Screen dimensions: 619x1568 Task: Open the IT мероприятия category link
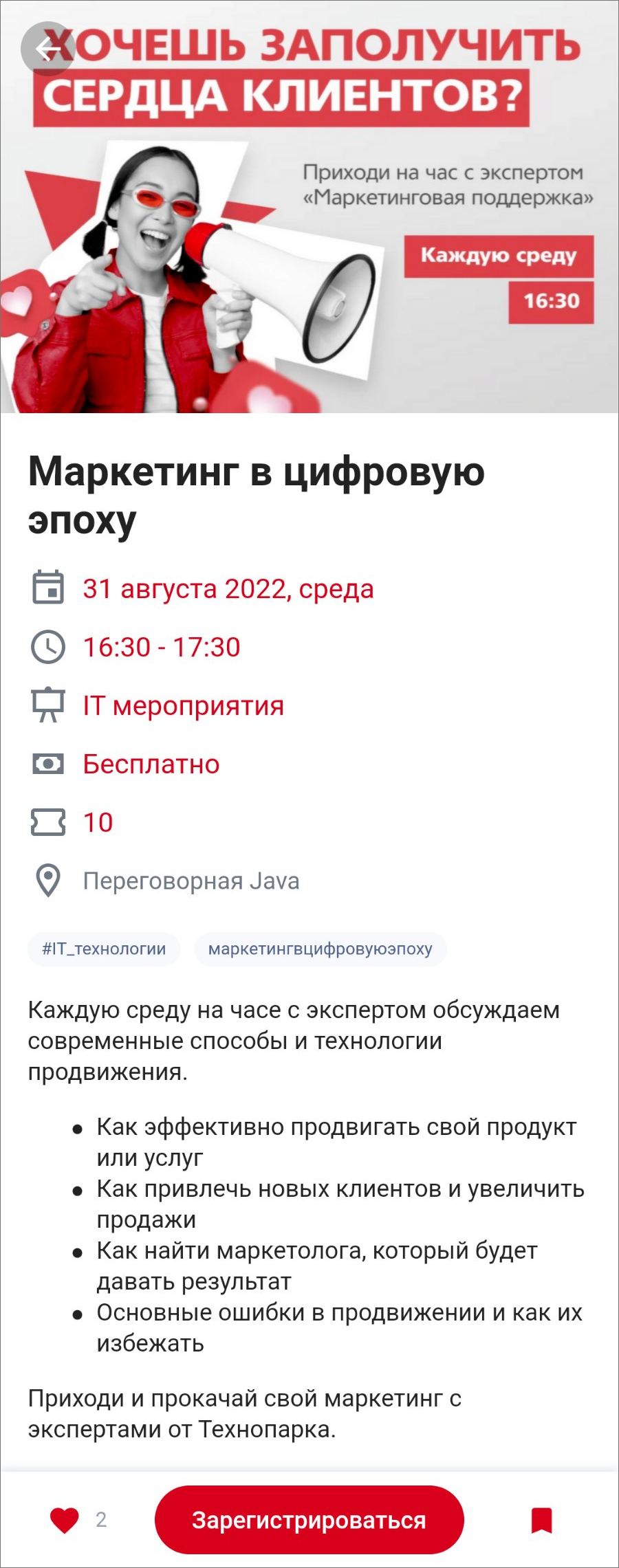pyautogui.click(x=183, y=706)
